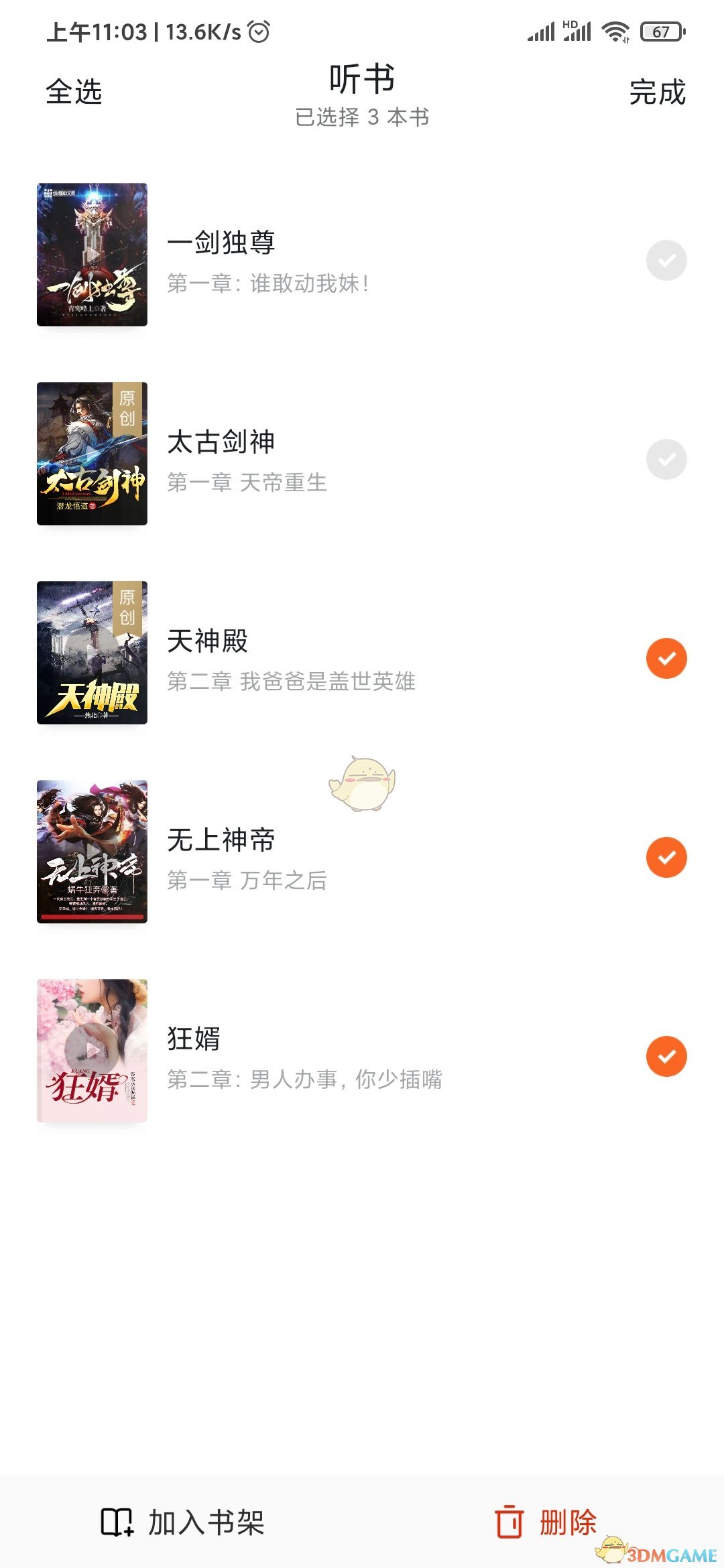Image resolution: width=724 pixels, height=1568 pixels.
Task: Select the checkbox for 太古剑神
Action: [666, 458]
